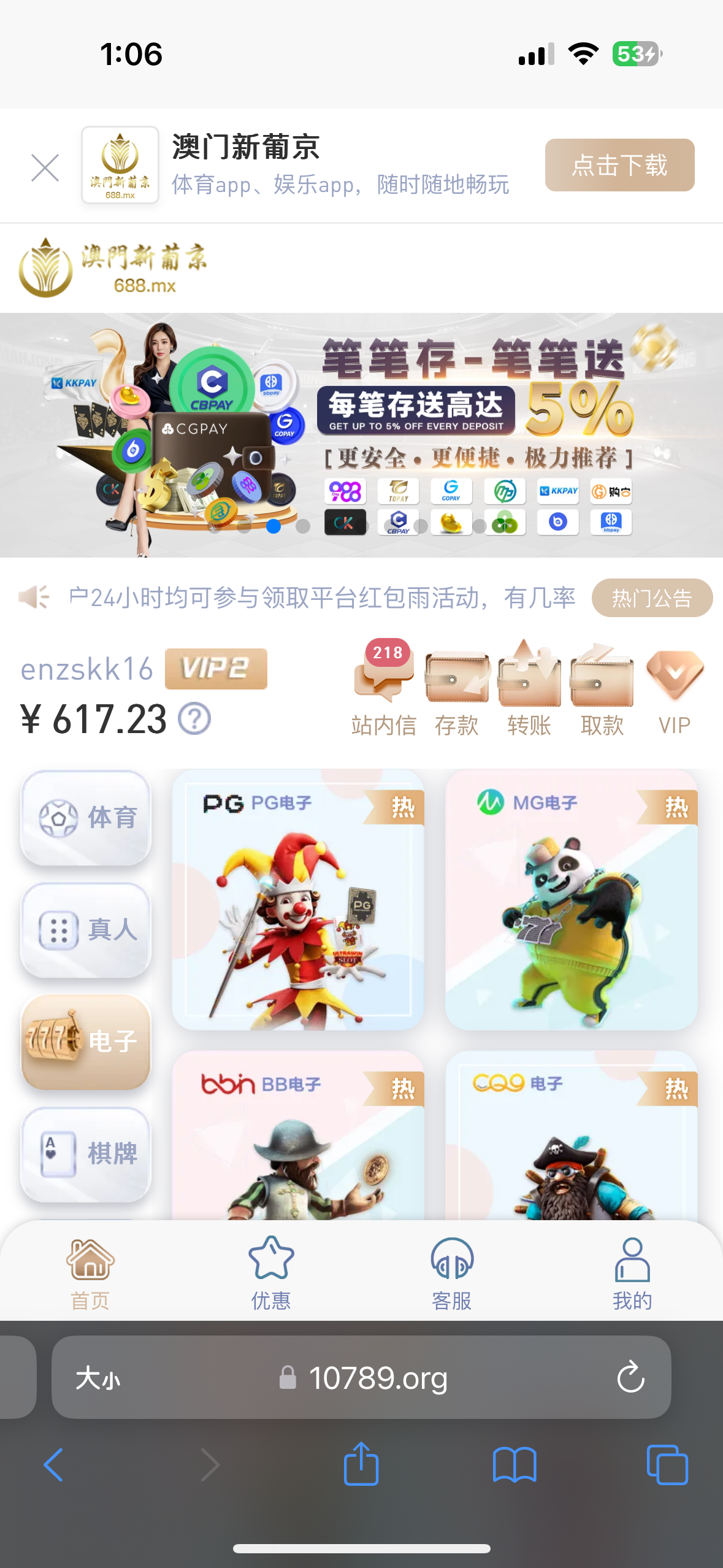Viewport: 723px width, 1568px height.
Task: Open the MG电子 game card
Action: 571,899
